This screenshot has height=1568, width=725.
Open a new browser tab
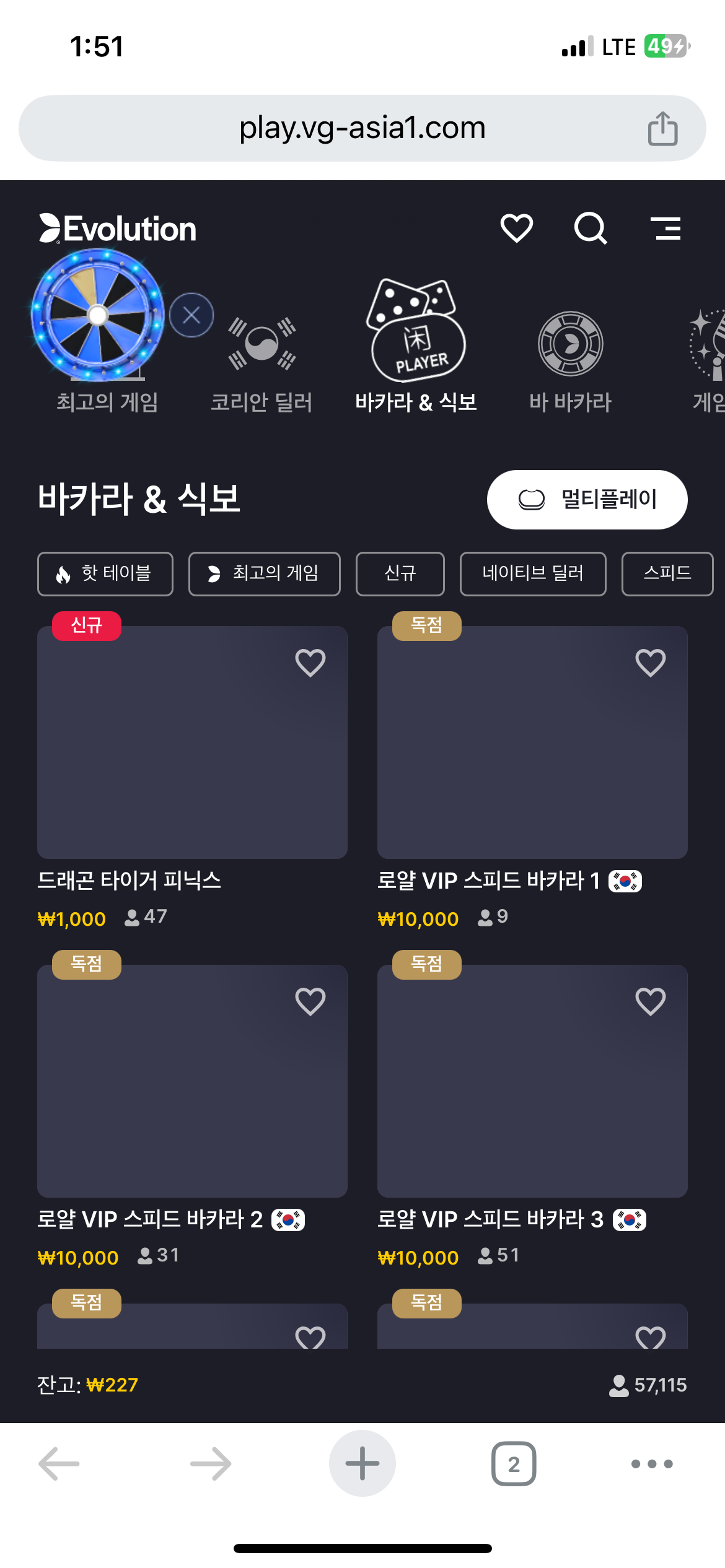tap(362, 1463)
